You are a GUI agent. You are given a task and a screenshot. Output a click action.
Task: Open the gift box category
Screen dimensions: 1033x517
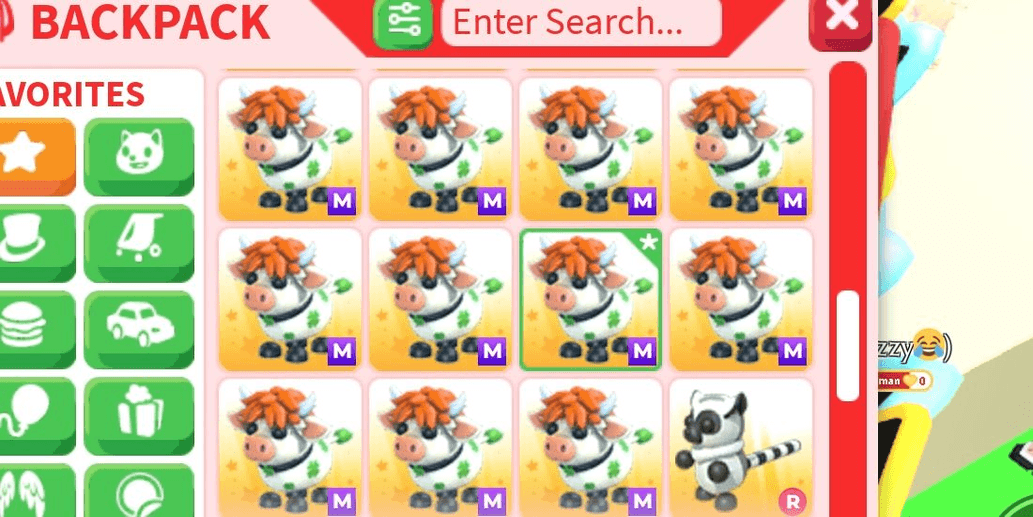(138, 414)
